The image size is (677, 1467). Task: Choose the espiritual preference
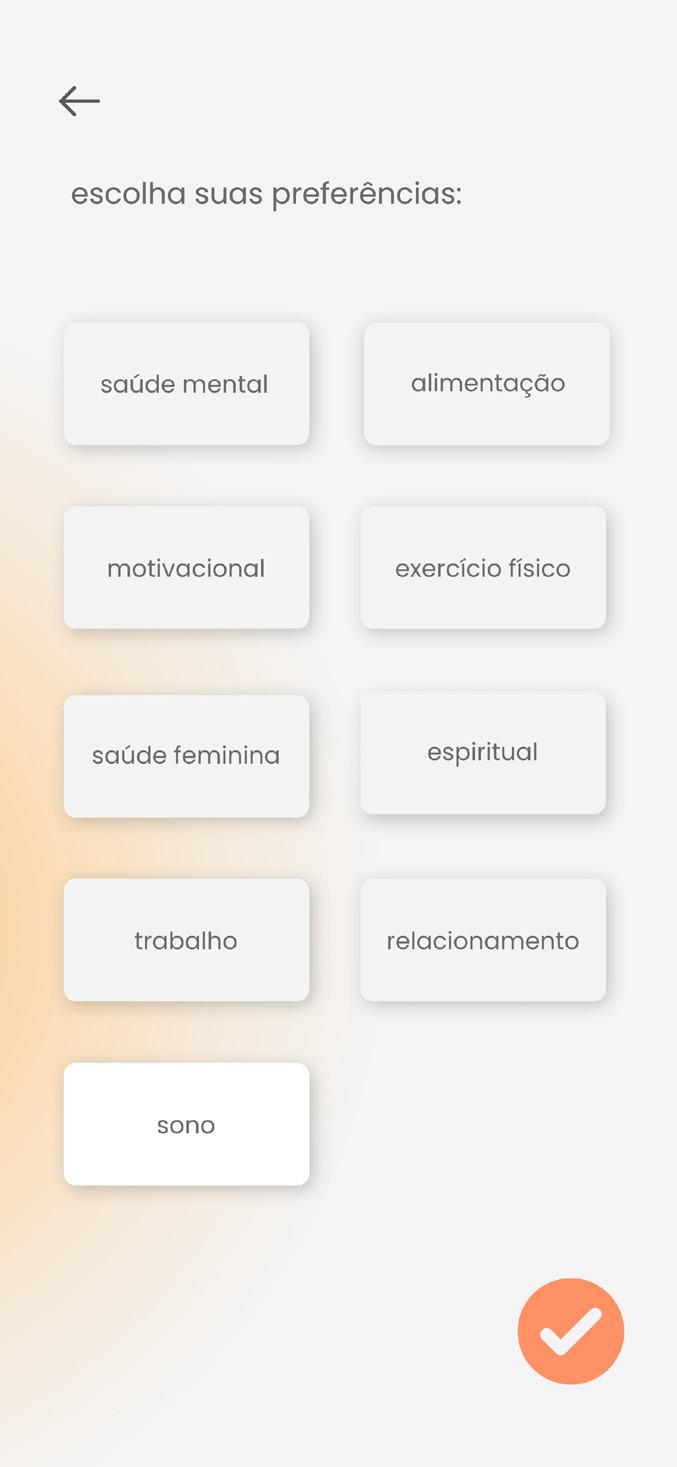(483, 752)
